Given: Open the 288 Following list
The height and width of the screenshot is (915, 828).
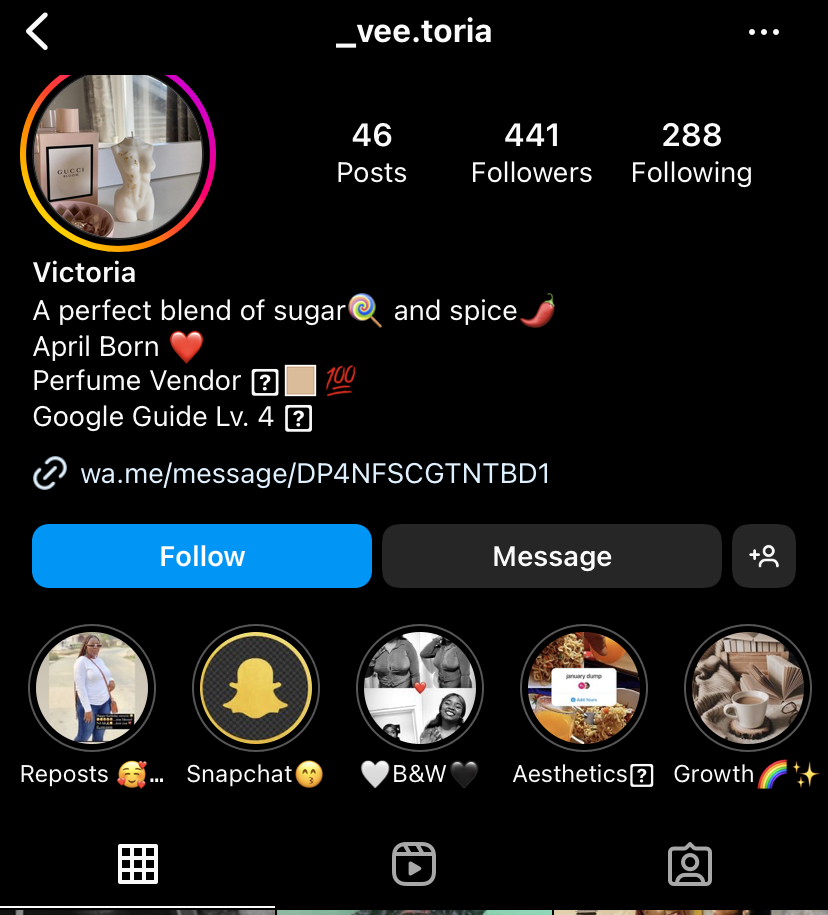Looking at the screenshot, I should click(691, 153).
